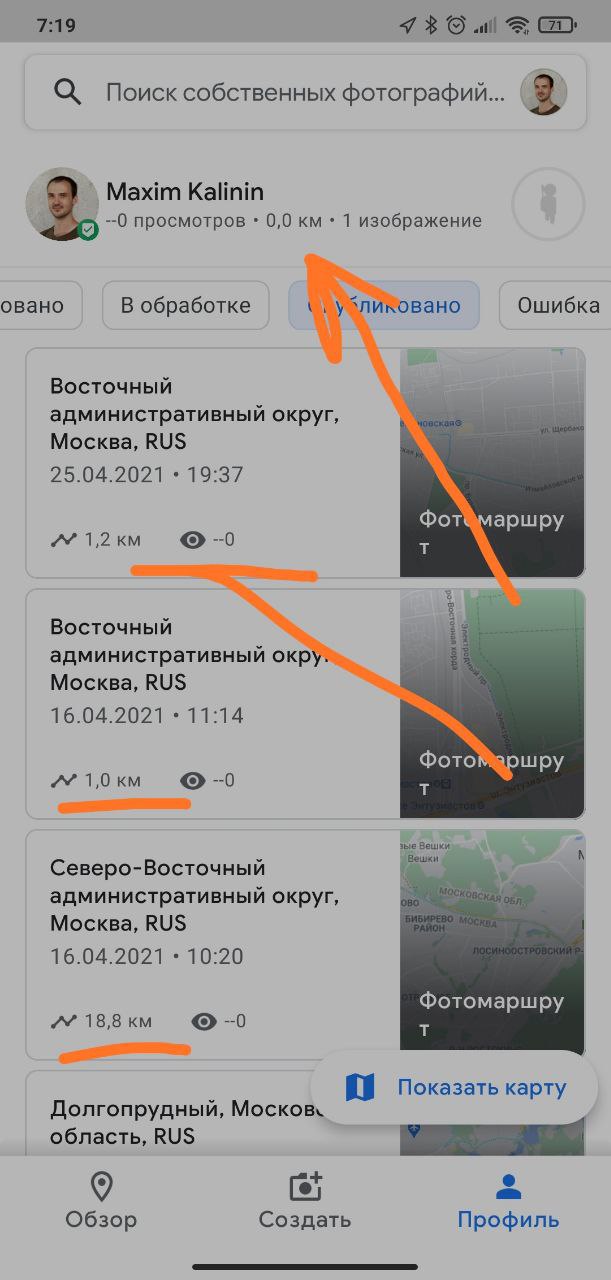The width and height of the screenshot is (611, 1280).
Task: Open the search field for own photos
Action: click(290, 93)
